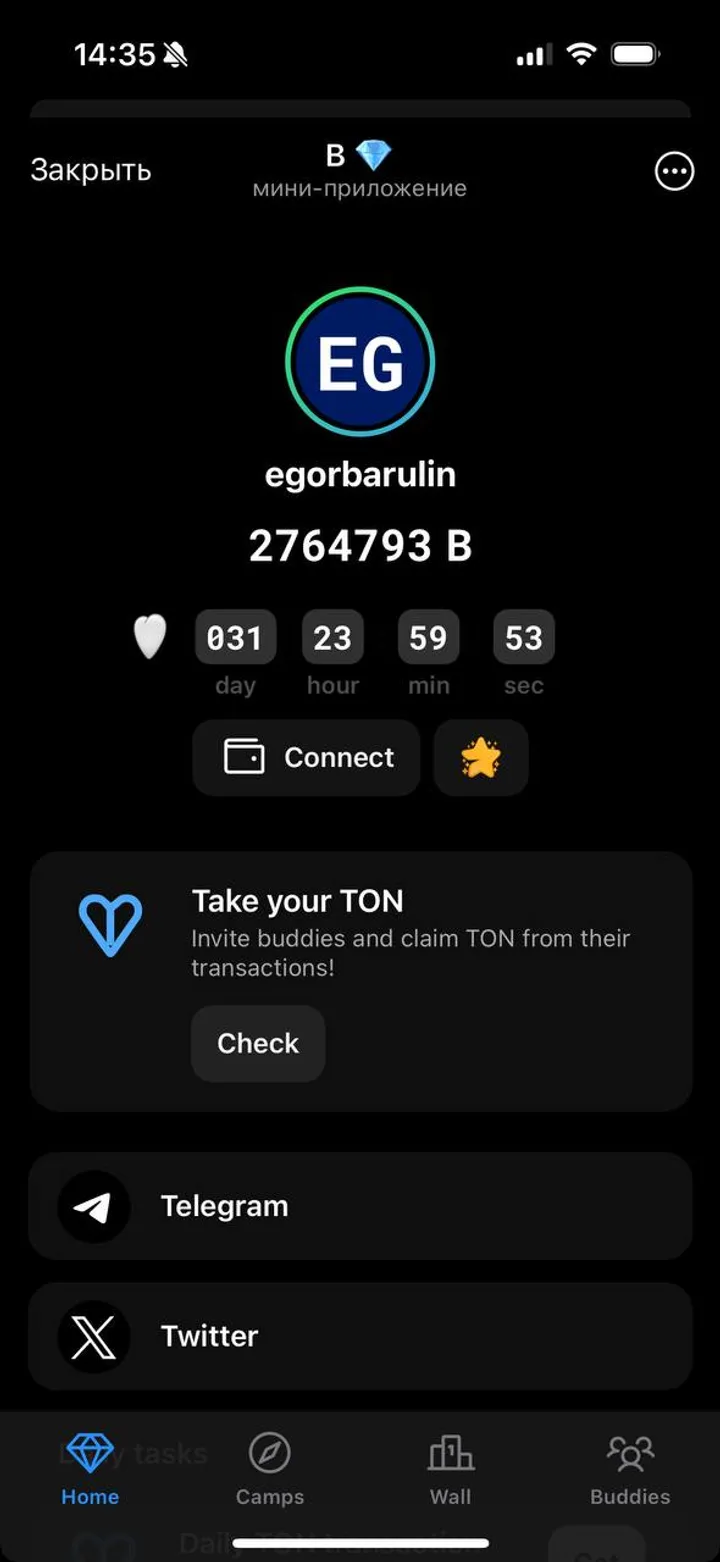
Task: Switch to the Camps tab
Action: 270,1468
